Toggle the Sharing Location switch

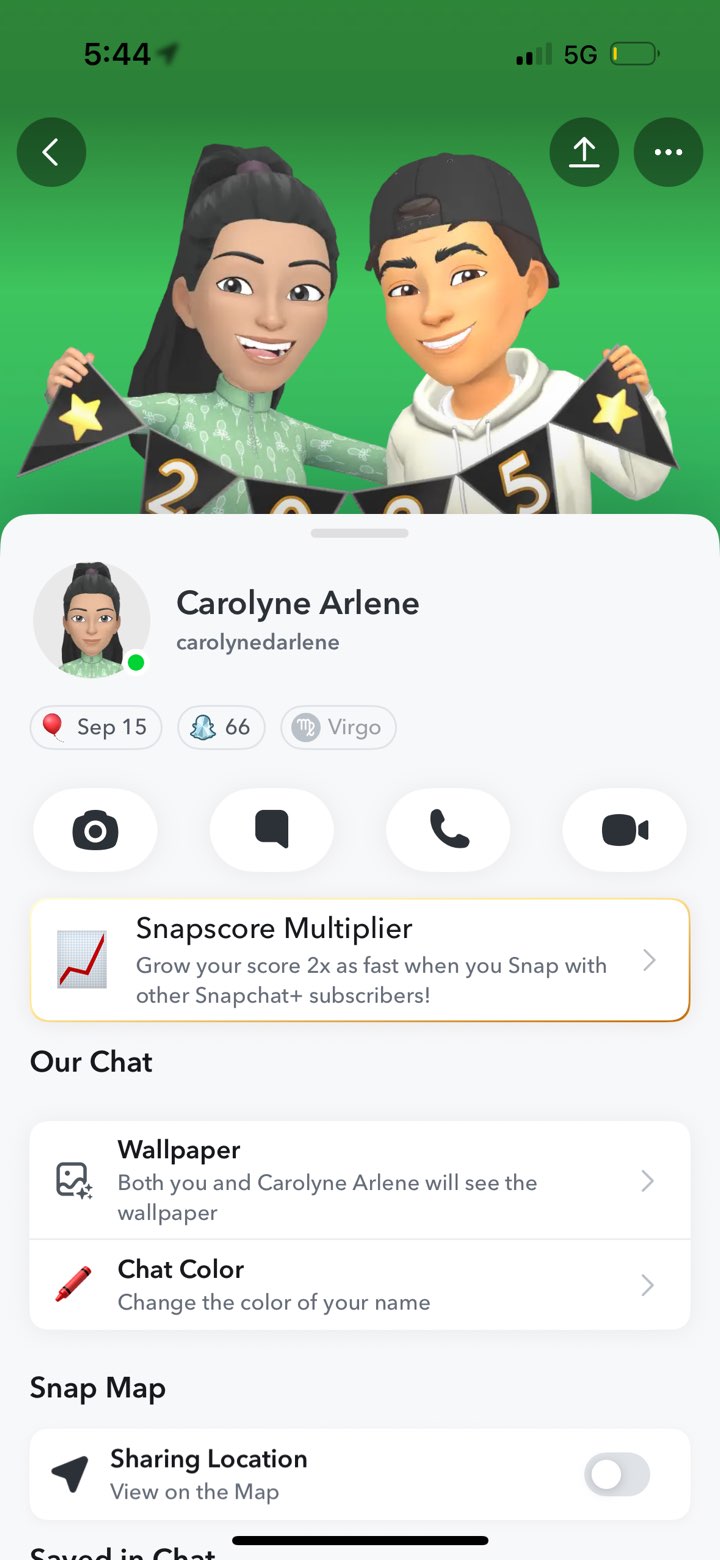(x=617, y=1474)
